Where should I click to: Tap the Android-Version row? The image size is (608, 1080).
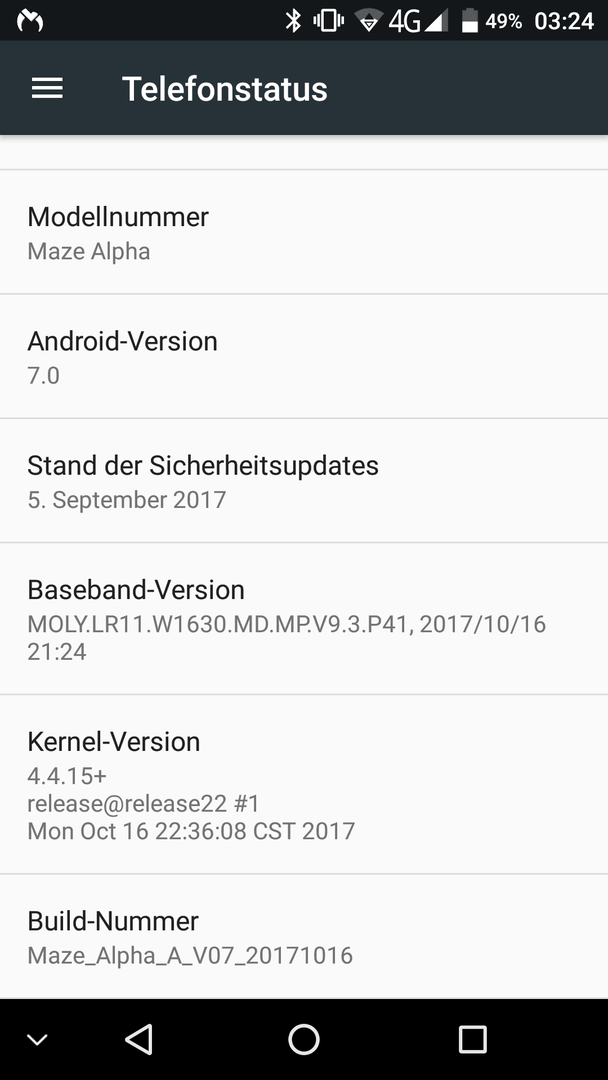click(304, 356)
